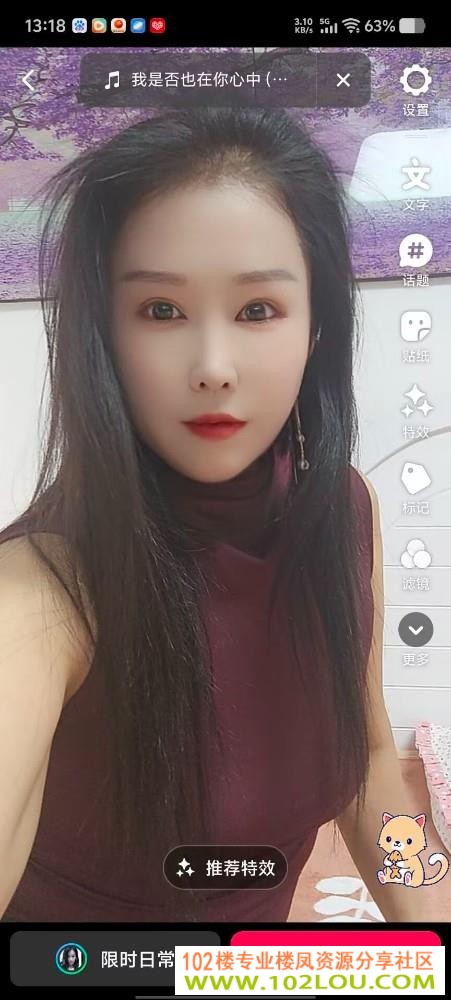
Task: Open 特效 effects
Action: (416, 412)
